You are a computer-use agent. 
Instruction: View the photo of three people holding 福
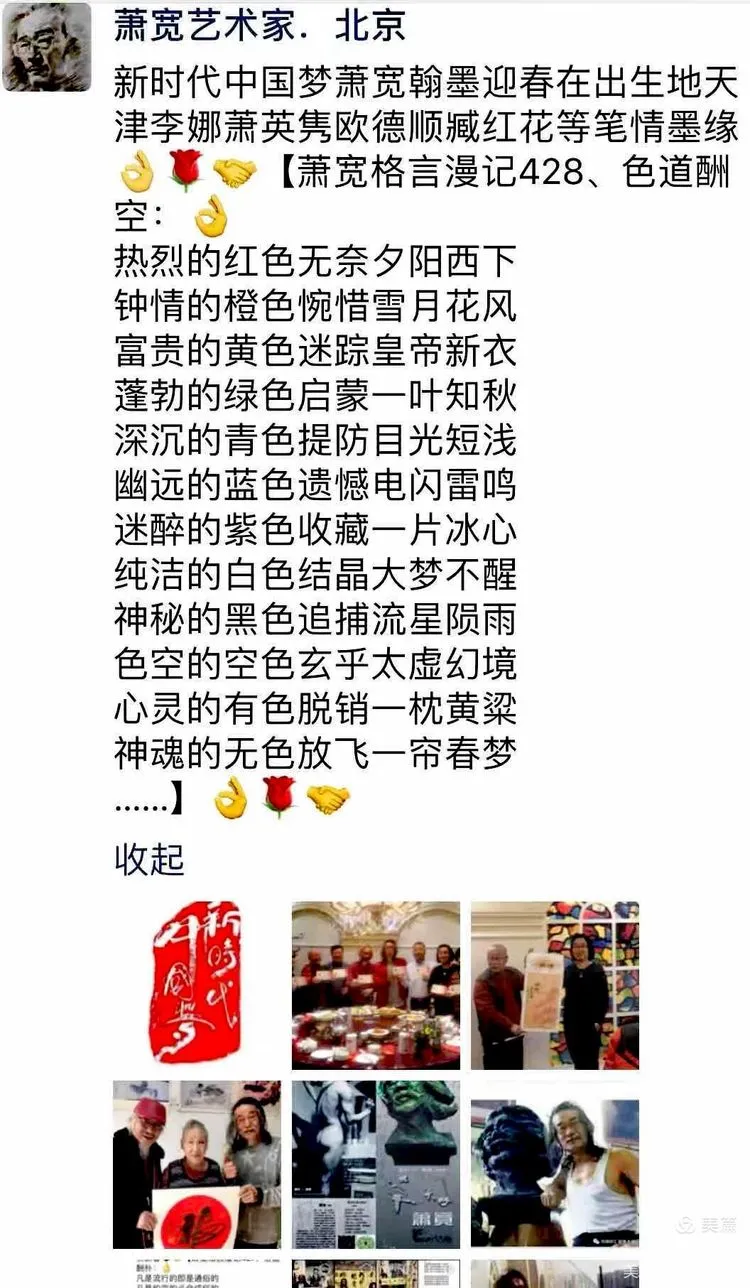coord(197,1164)
